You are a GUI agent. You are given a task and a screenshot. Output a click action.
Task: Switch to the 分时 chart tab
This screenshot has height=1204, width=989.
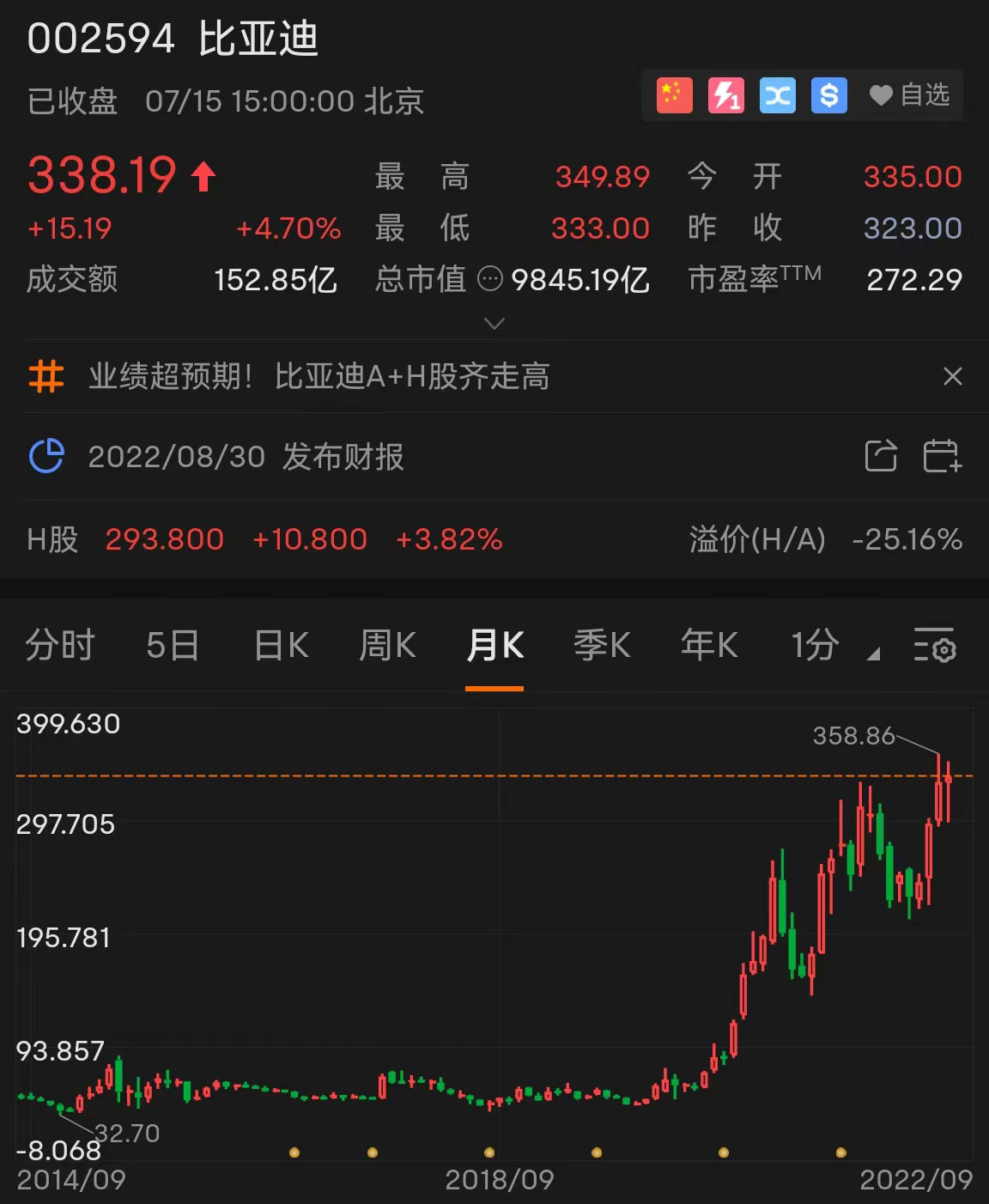pos(60,645)
